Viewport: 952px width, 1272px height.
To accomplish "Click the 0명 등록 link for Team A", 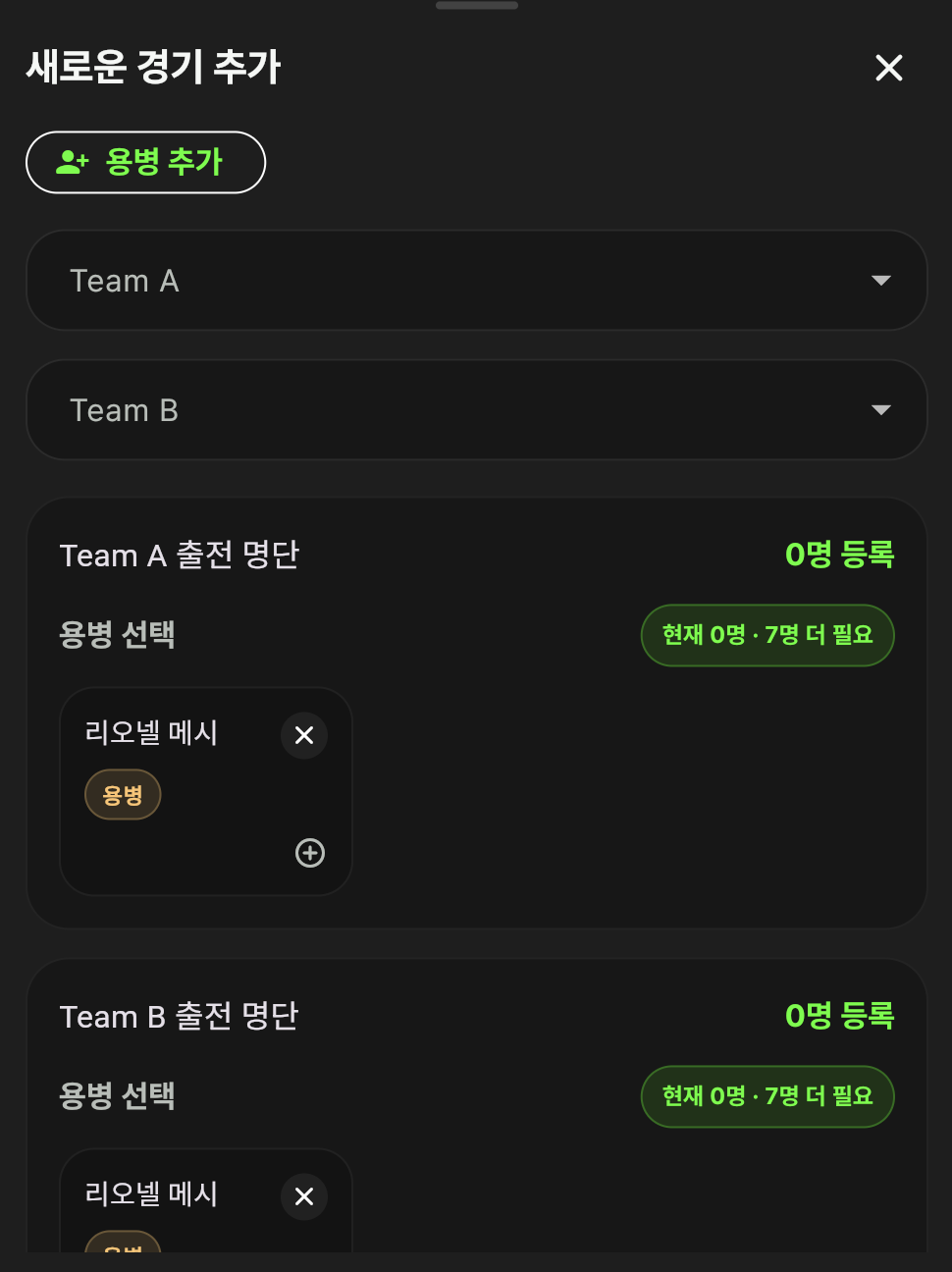I will [x=840, y=555].
